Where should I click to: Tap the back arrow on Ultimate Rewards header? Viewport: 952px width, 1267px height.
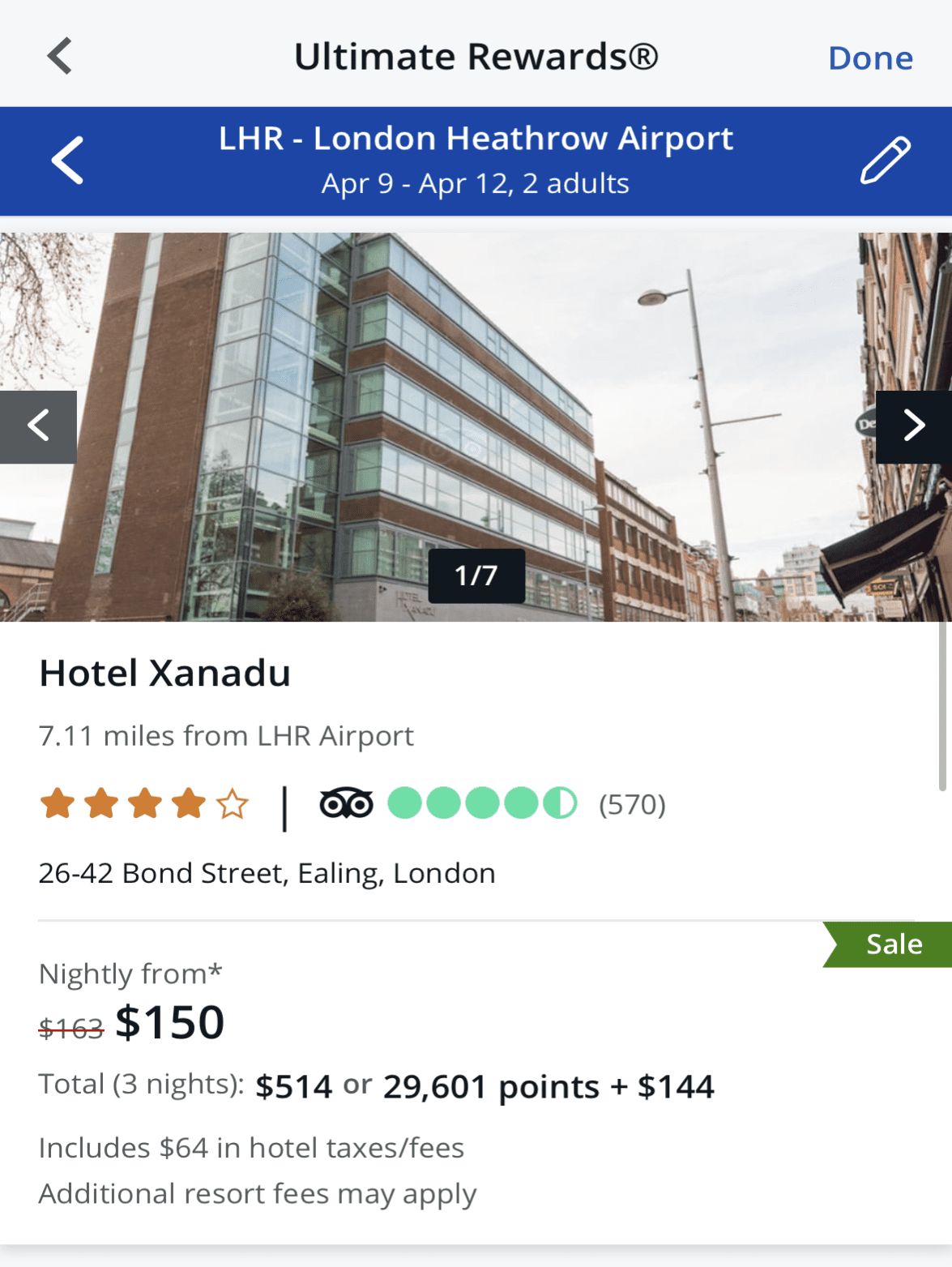click(58, 55)
